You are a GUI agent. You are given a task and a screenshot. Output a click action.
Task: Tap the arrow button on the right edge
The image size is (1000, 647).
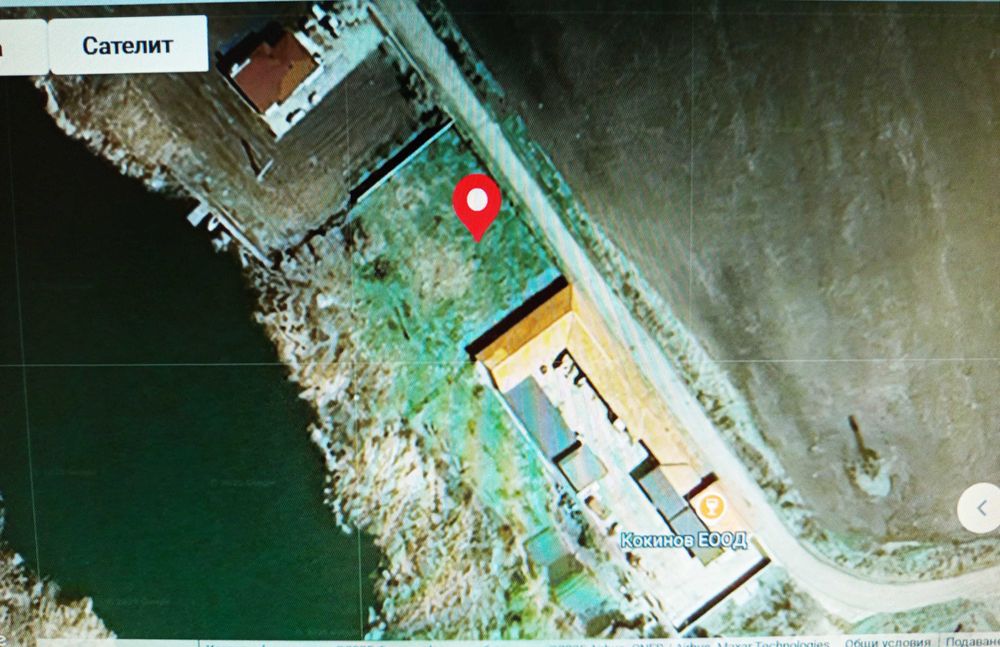980,508
